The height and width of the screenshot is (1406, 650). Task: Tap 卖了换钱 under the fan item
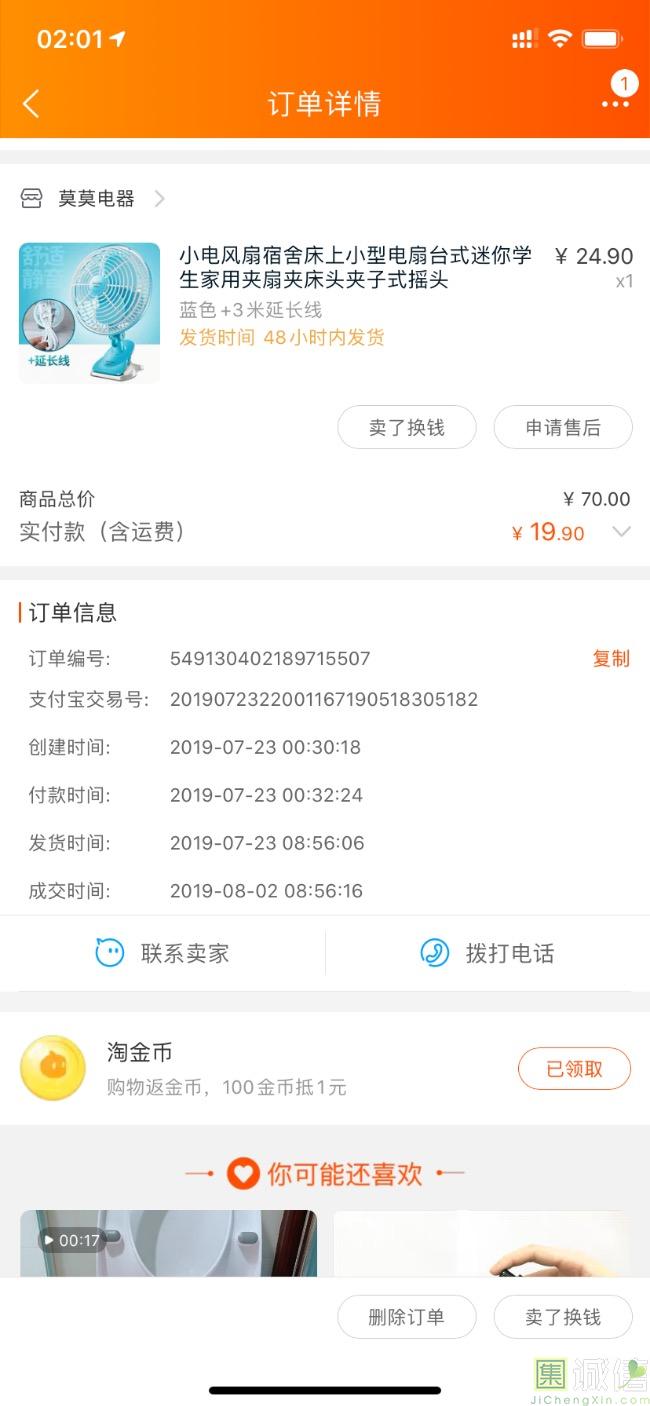click(407, 428)
